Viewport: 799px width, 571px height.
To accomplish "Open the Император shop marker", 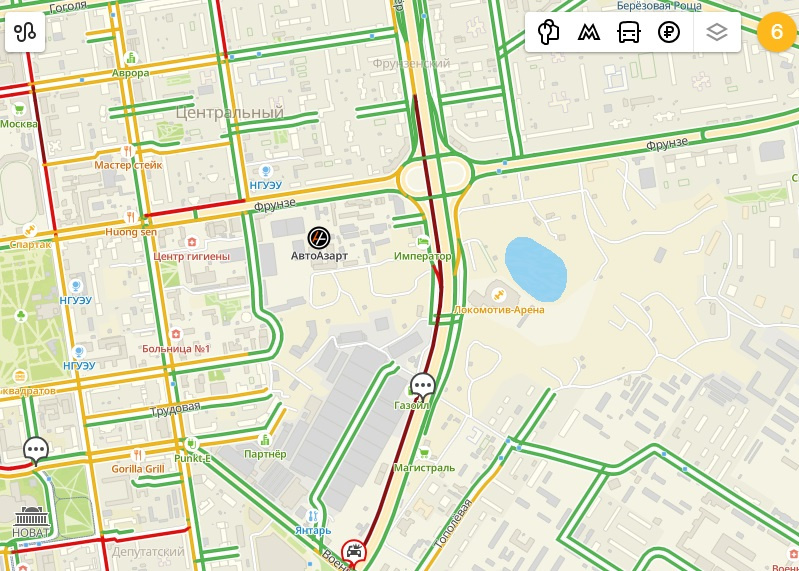I will coord(423,242).
